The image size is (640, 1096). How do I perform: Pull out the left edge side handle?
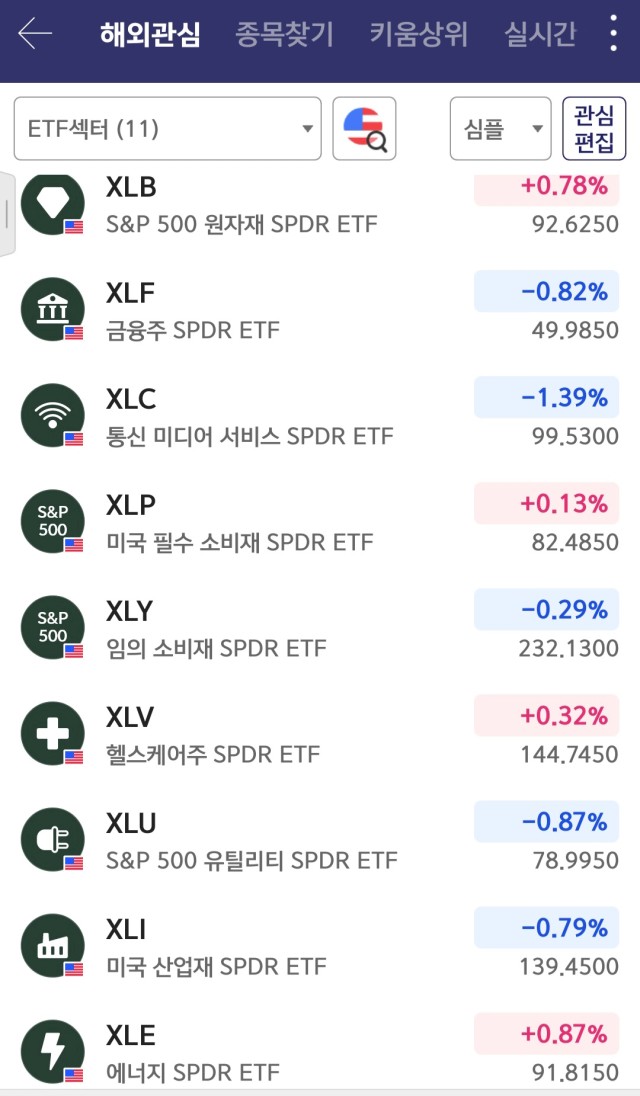tap(7, 213)
